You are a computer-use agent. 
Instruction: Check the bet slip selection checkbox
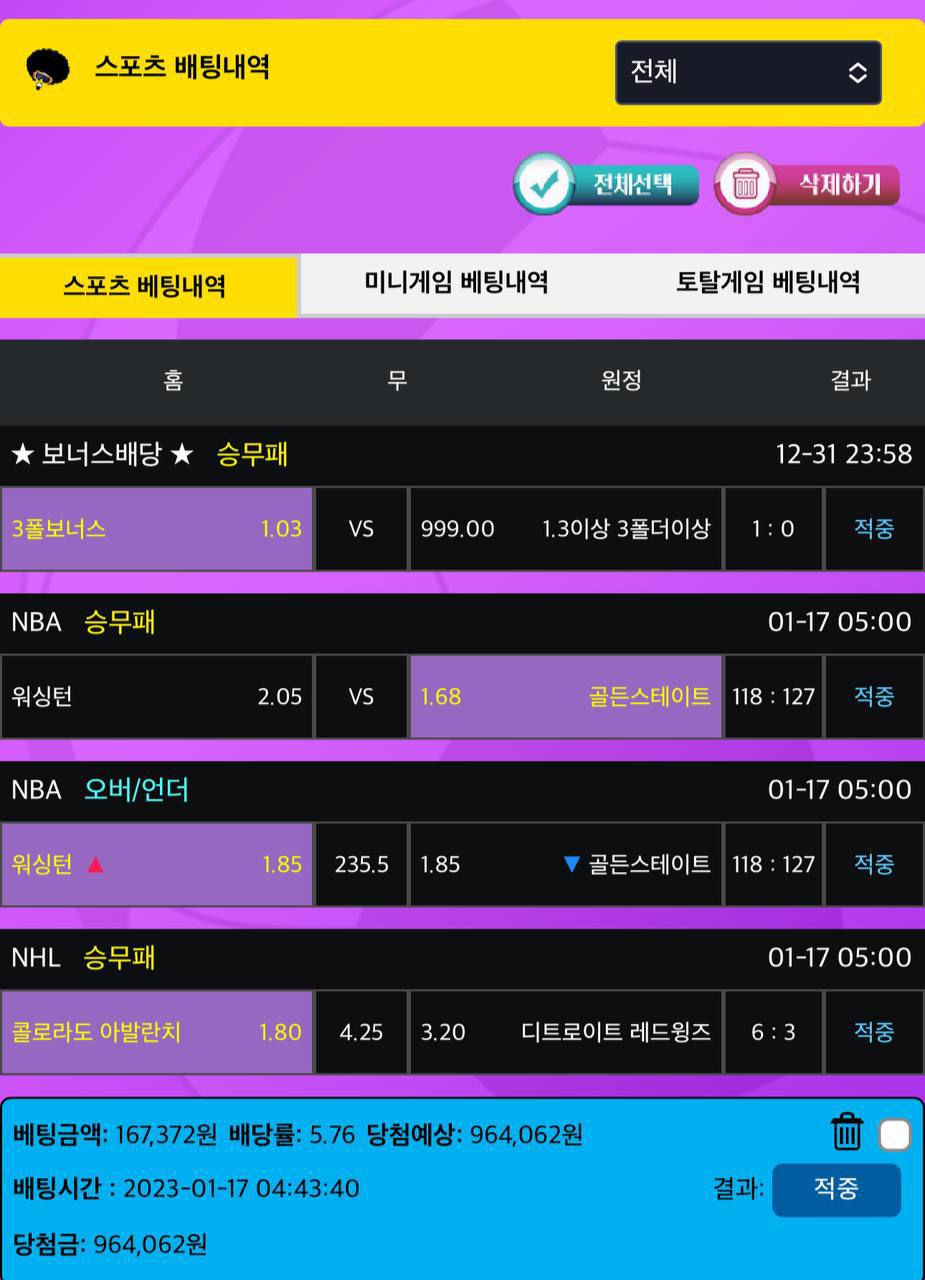[894, 1135]
